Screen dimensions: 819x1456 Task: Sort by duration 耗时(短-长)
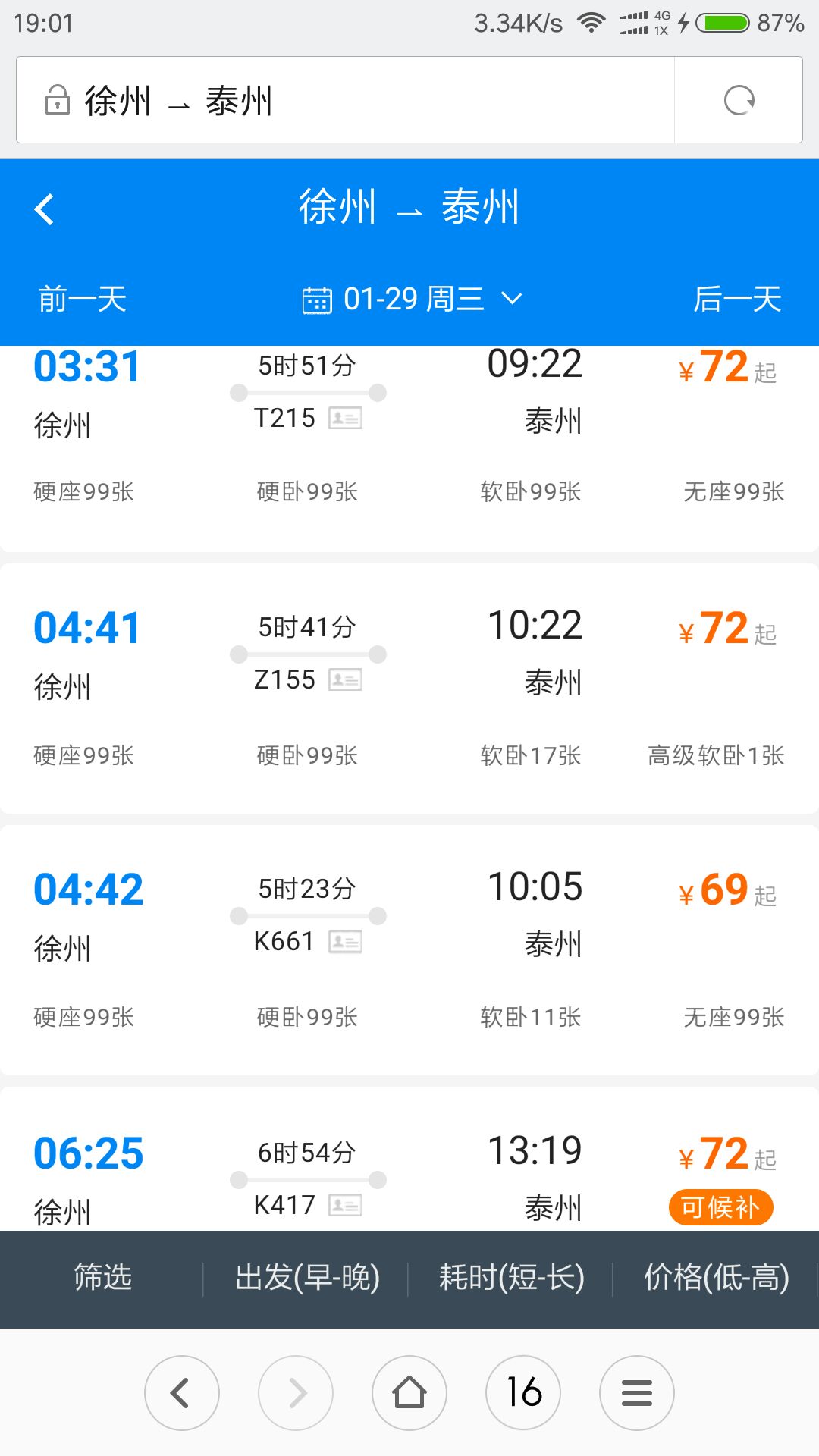[x=511, y=1278]
